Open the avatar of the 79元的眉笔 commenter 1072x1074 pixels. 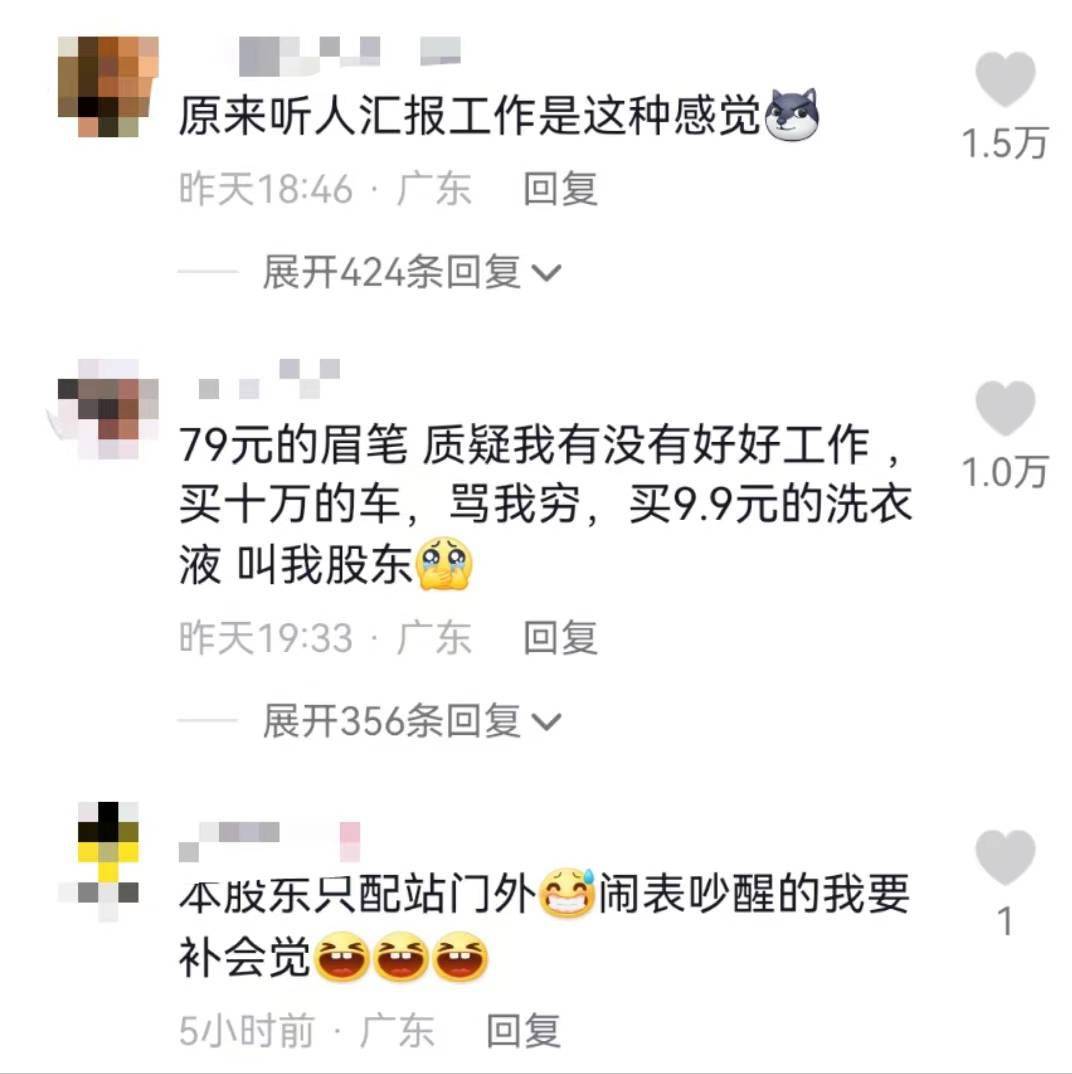[x=108, y=408]
